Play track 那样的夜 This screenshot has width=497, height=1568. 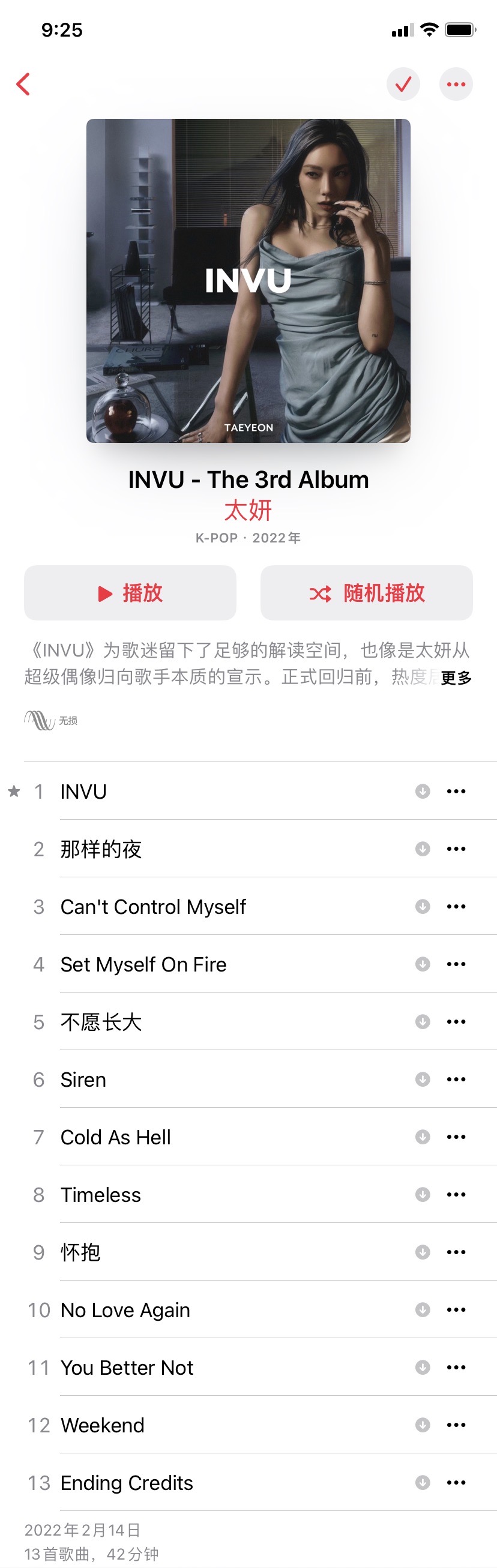click(x=248, y=849)
